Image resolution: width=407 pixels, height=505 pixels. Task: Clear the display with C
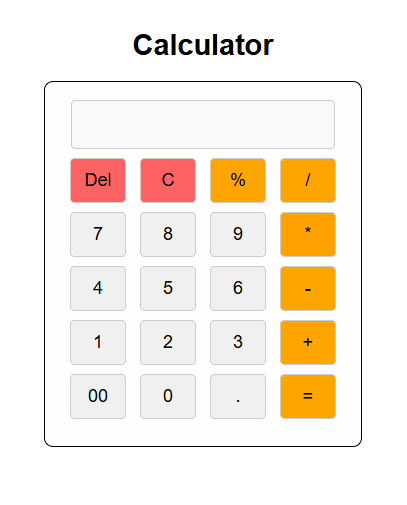(x=168, y=180)
